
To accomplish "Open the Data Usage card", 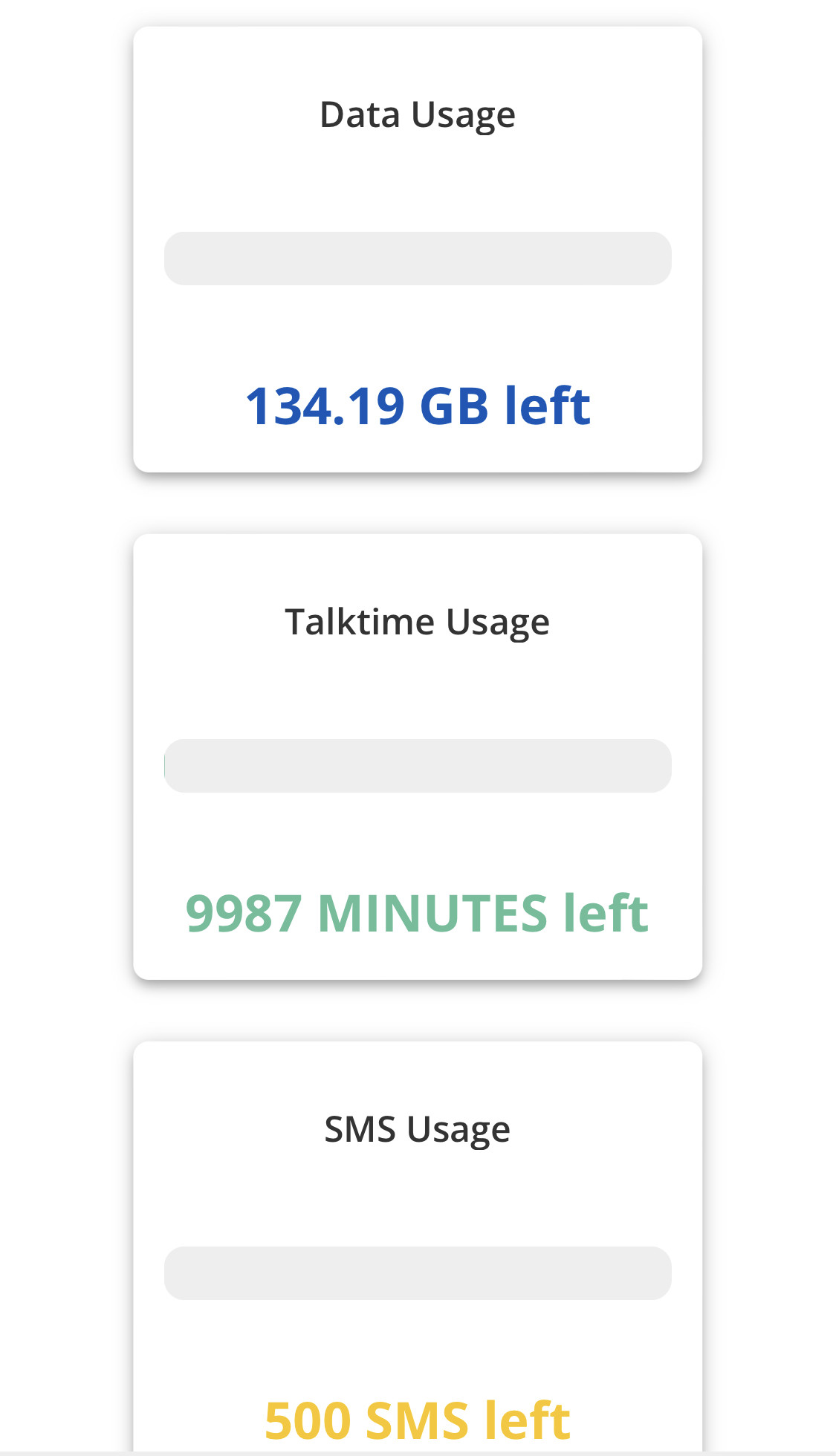I will (x=418, y=250).
